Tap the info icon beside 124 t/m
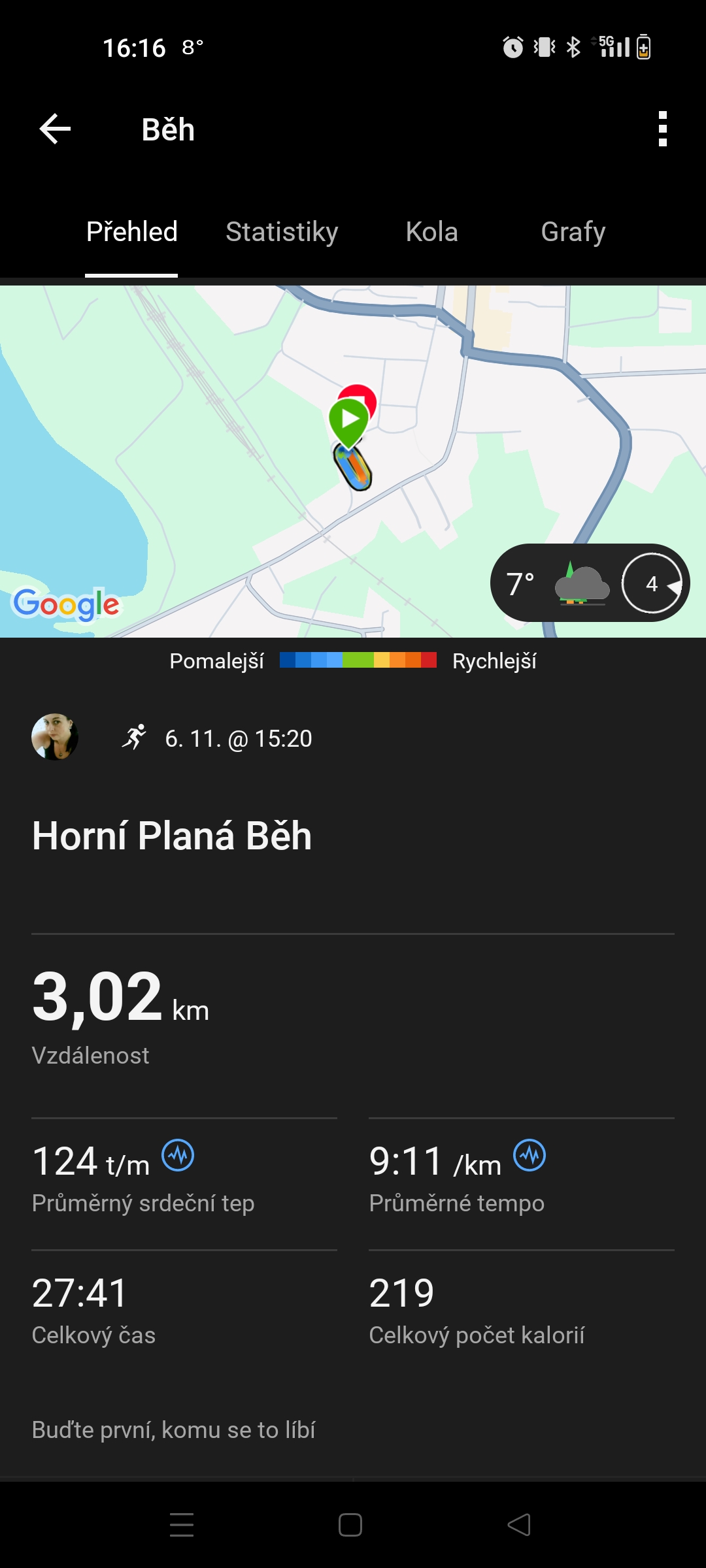This screenshot has width=706, height=1568. tap(178, 1155)
